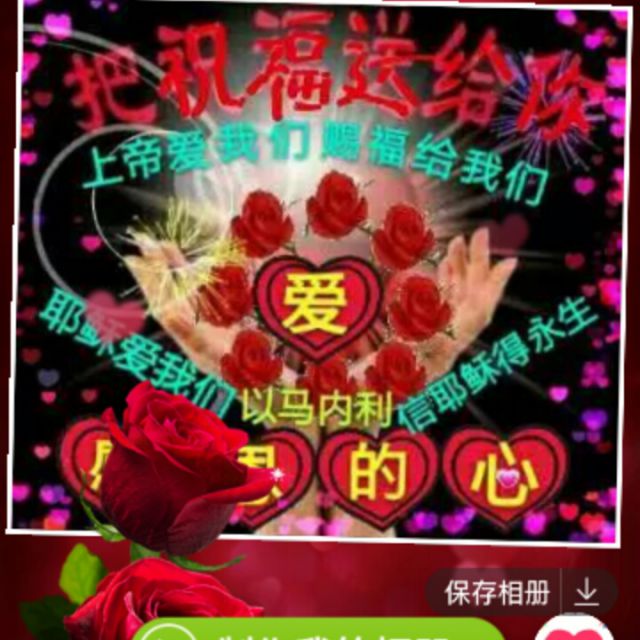Tap the download arrow icon

coord(587,592)
